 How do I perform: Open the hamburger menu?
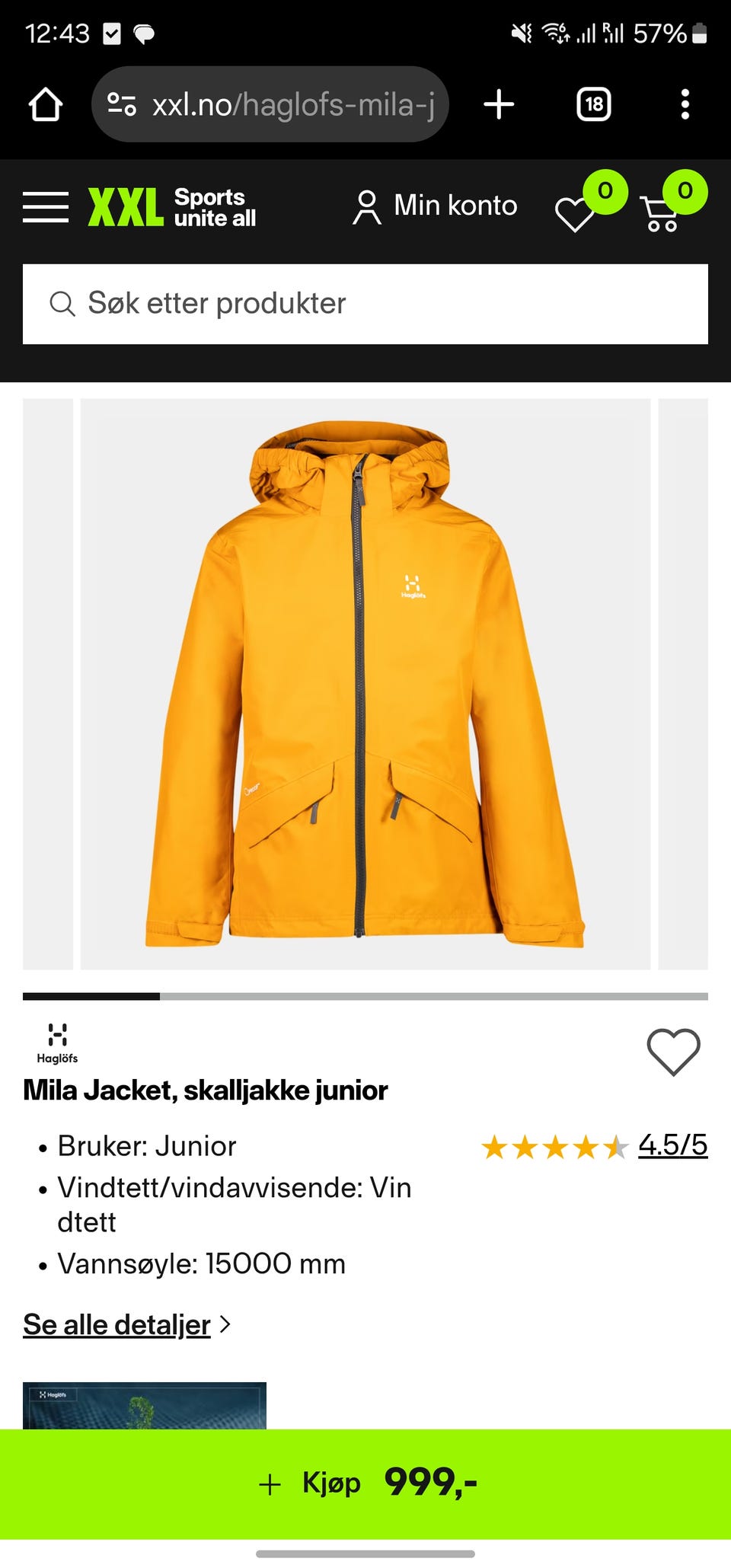(46, 207)
